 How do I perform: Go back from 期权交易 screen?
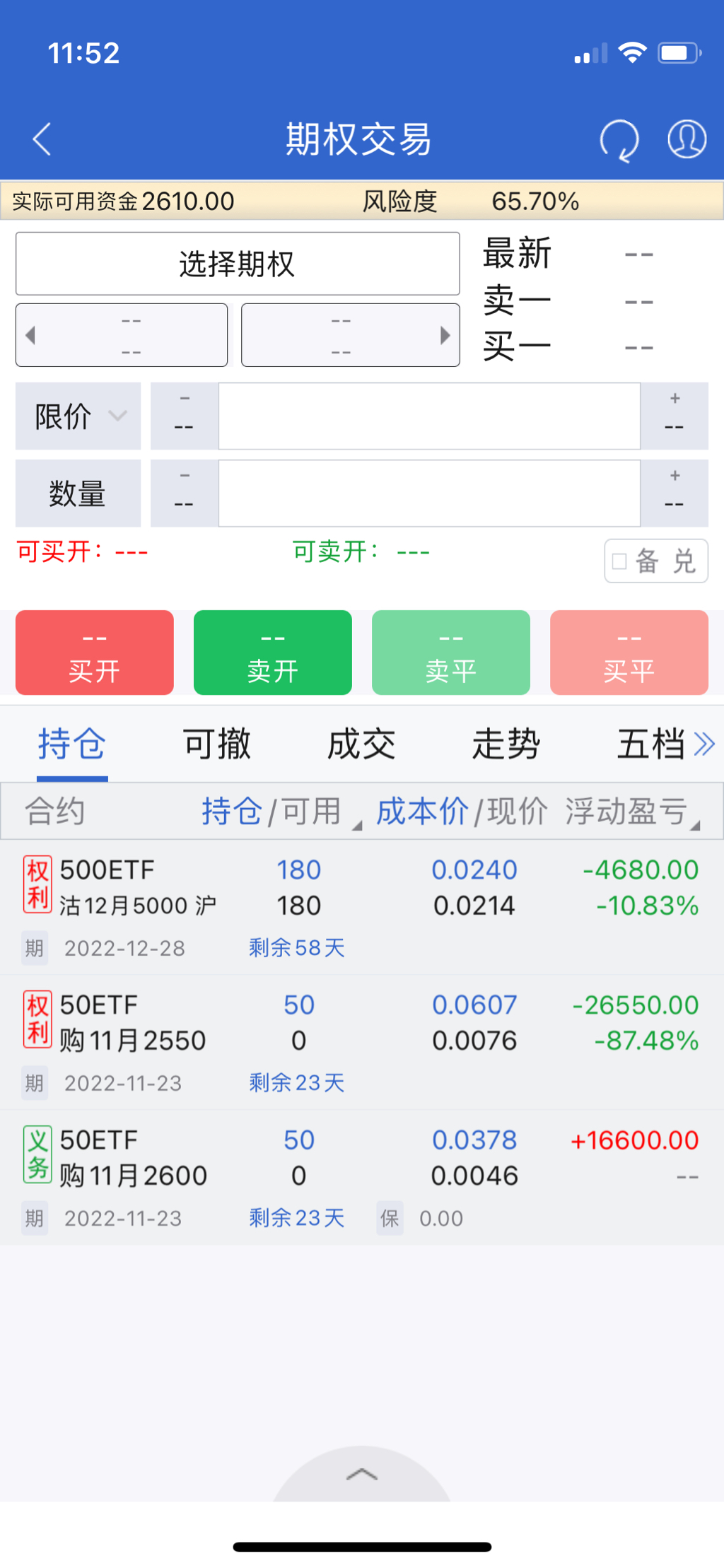[42, 139]
